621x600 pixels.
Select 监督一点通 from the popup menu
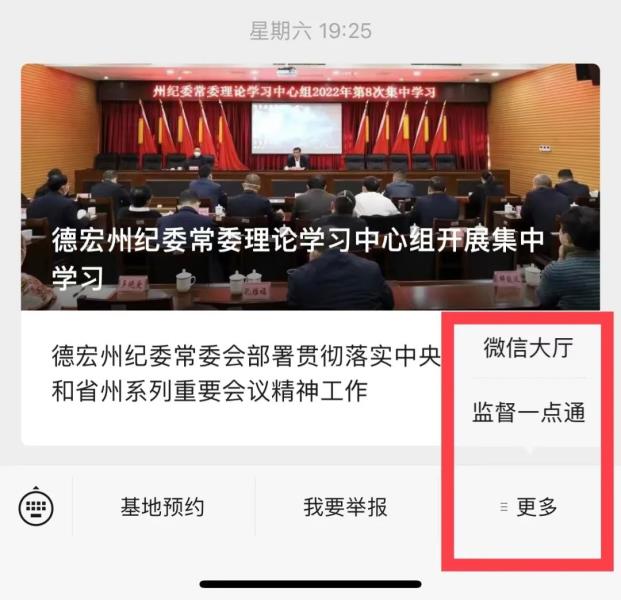click(528, 413)
